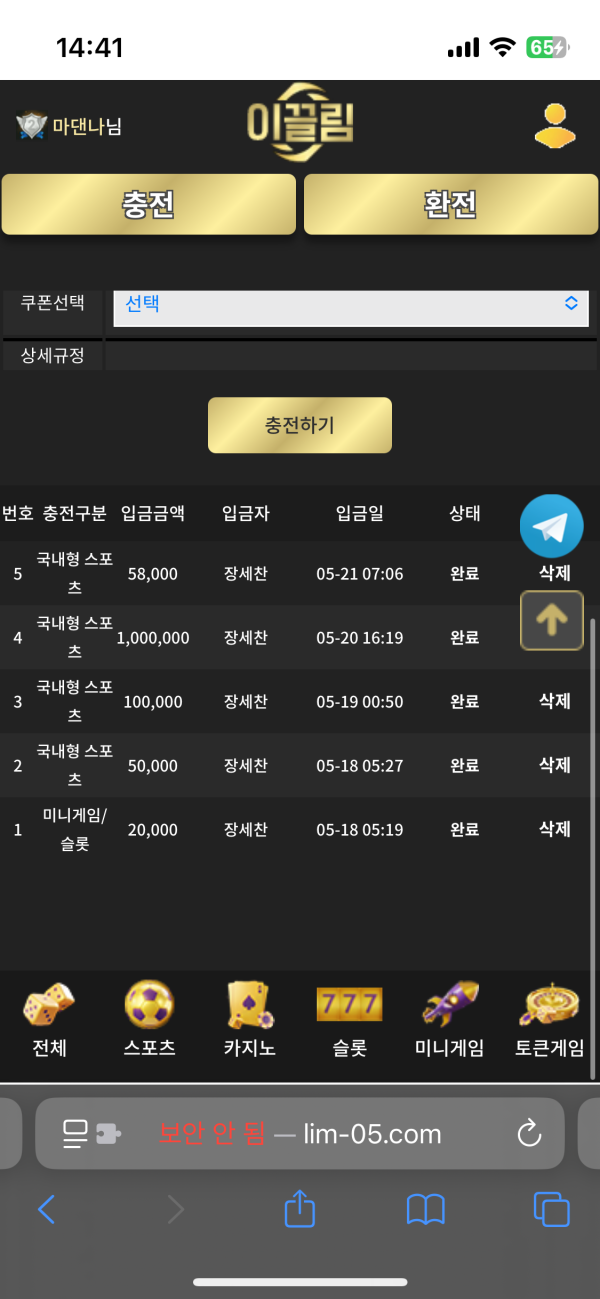Reload the page in Safari
Viewport: 600px width, 1299px height.
(x=528, y=1133)
